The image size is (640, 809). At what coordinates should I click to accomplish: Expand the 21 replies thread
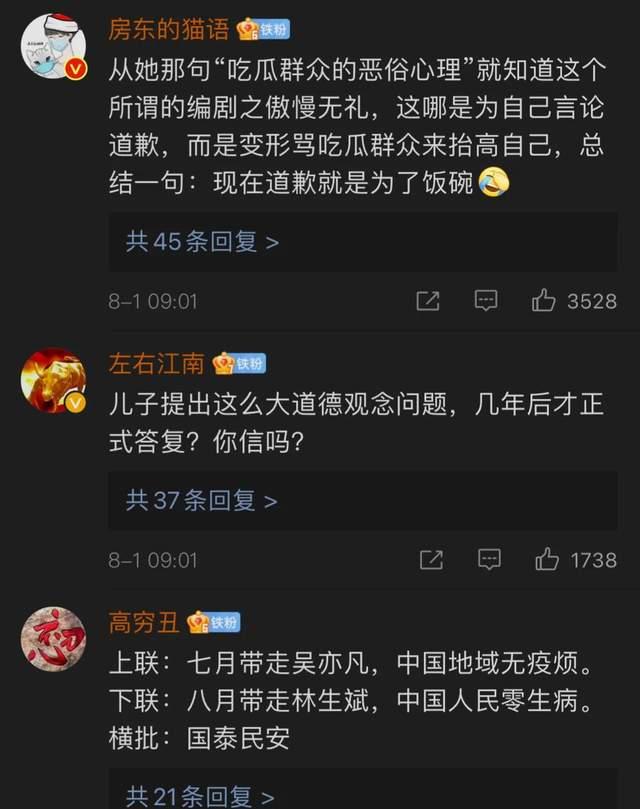point(199,797)
